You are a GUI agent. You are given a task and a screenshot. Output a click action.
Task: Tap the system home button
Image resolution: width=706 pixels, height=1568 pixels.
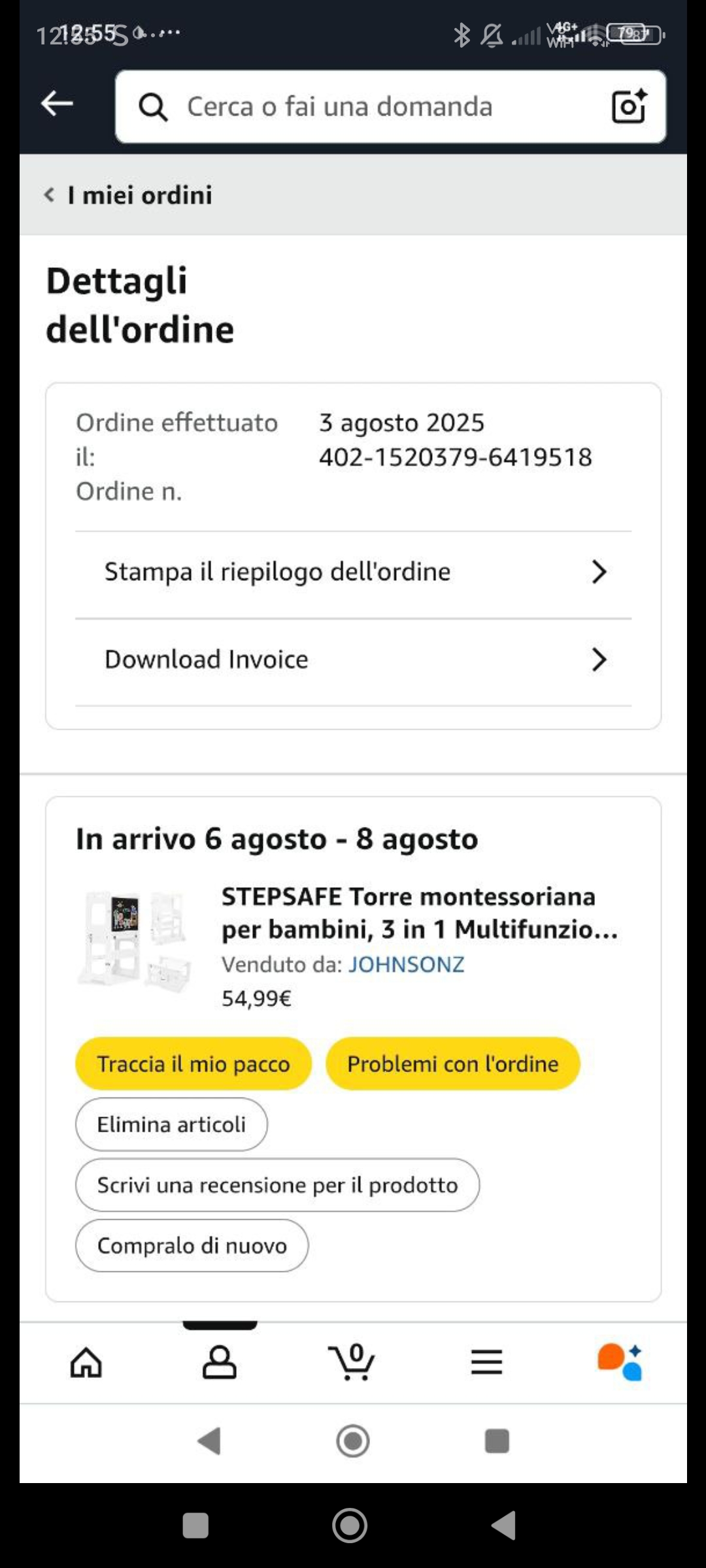[350, 1526]
